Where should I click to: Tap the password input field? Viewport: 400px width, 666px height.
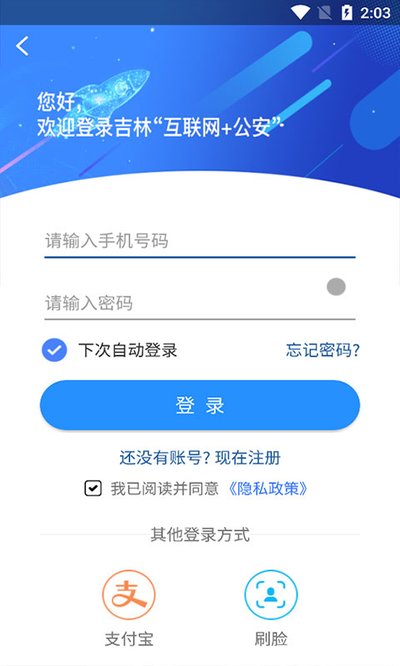[x=185, y=303]
